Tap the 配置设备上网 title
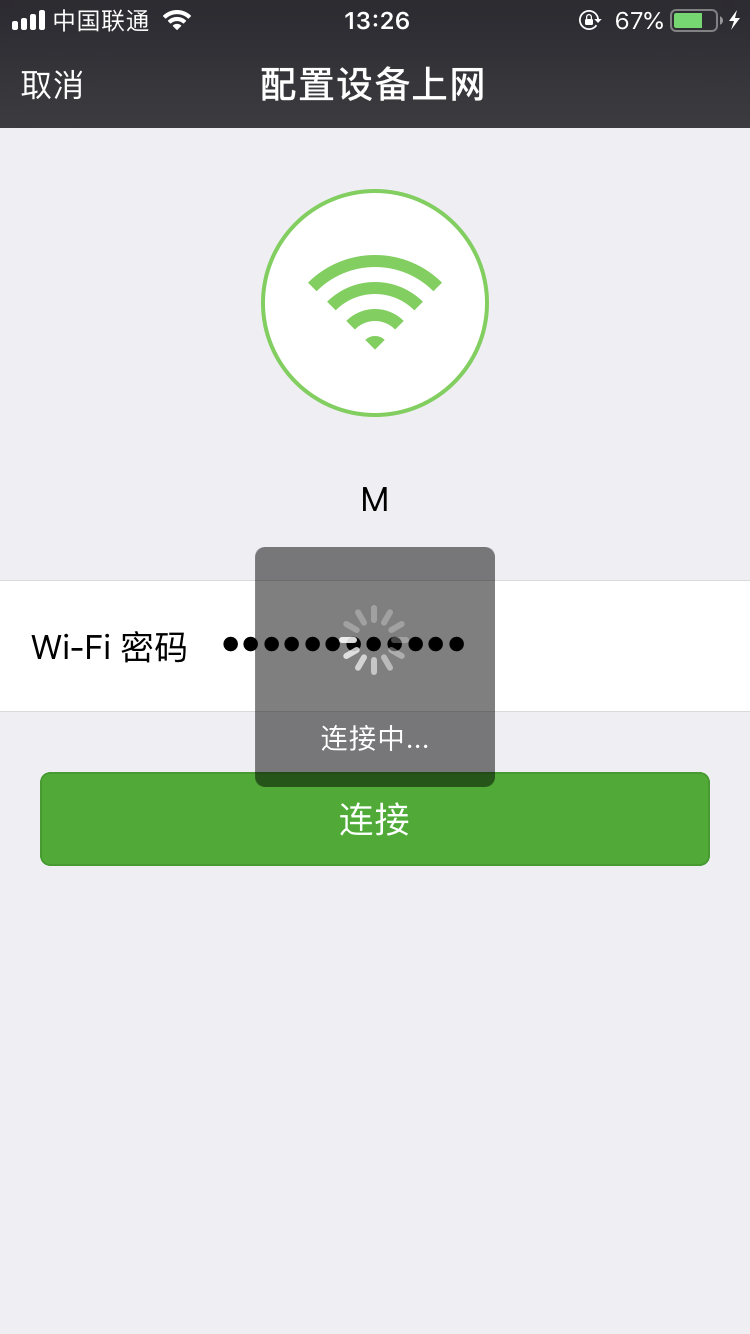Screen dimensions: 750x1334 tap(375, 86)
